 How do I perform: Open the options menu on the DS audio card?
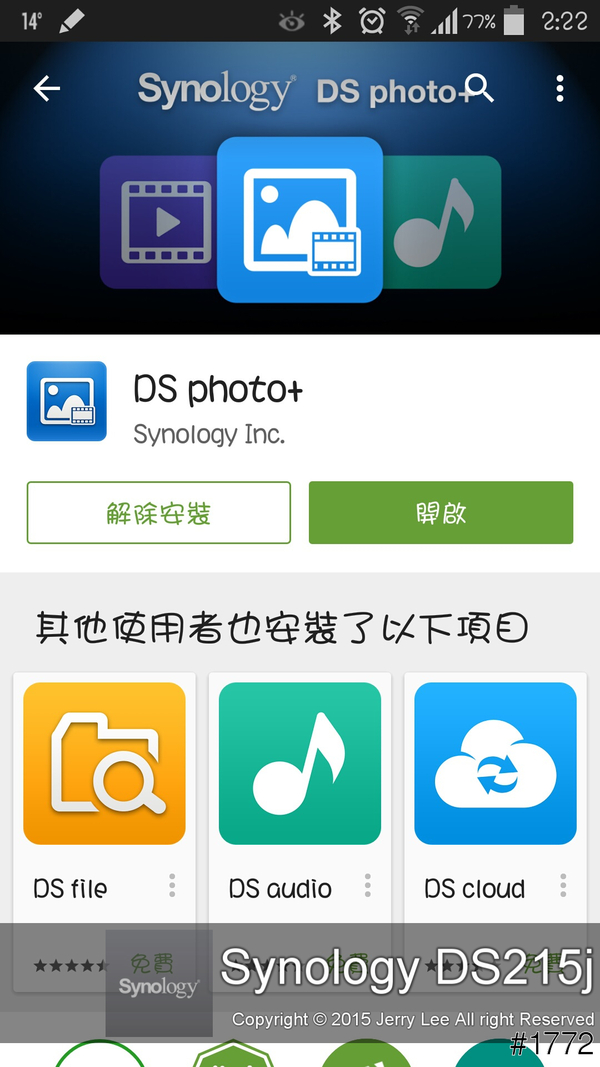tap(367, 885)
